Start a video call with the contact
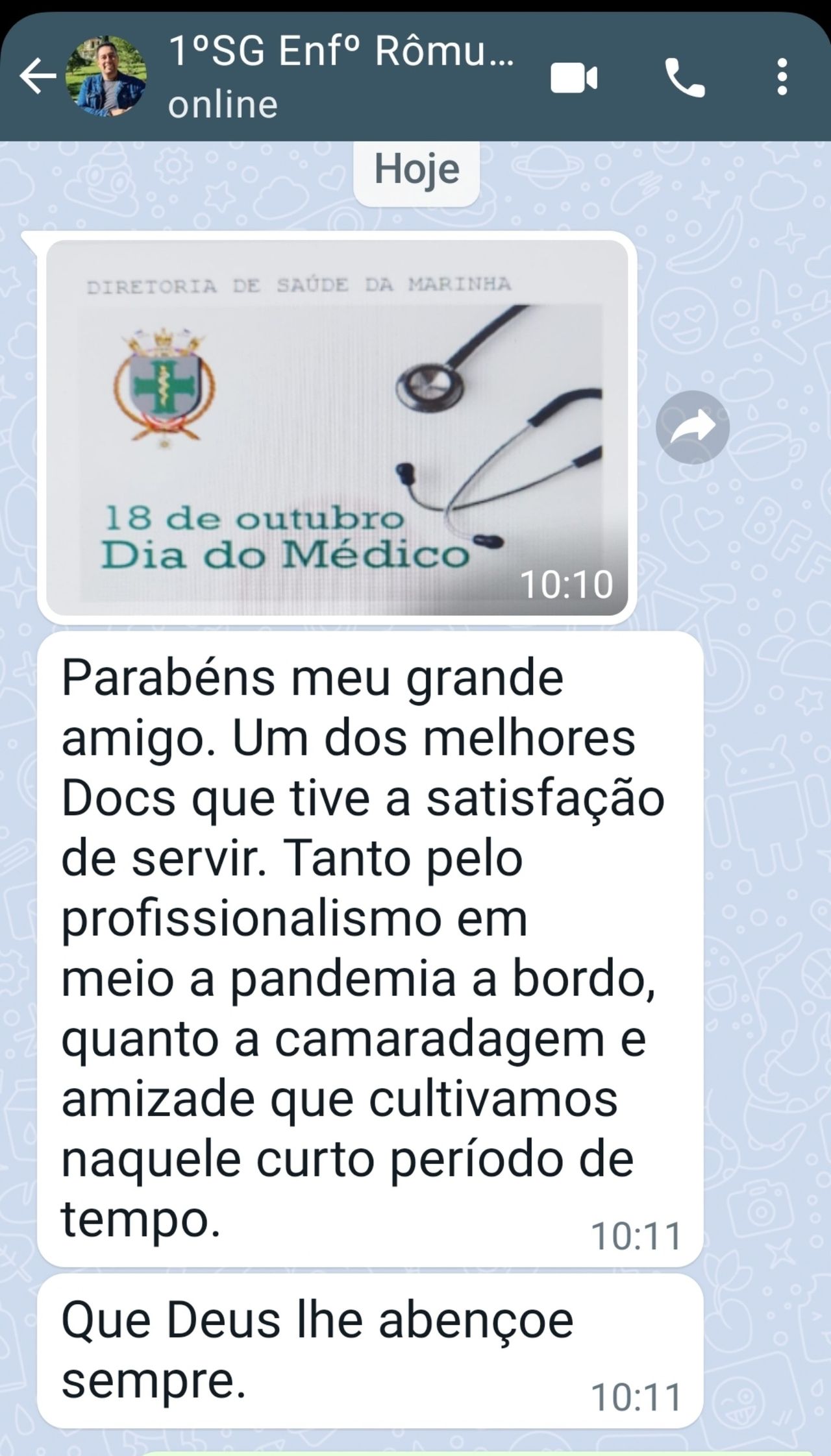Viewport: 831px width, 1456px height. click(574, 79)
